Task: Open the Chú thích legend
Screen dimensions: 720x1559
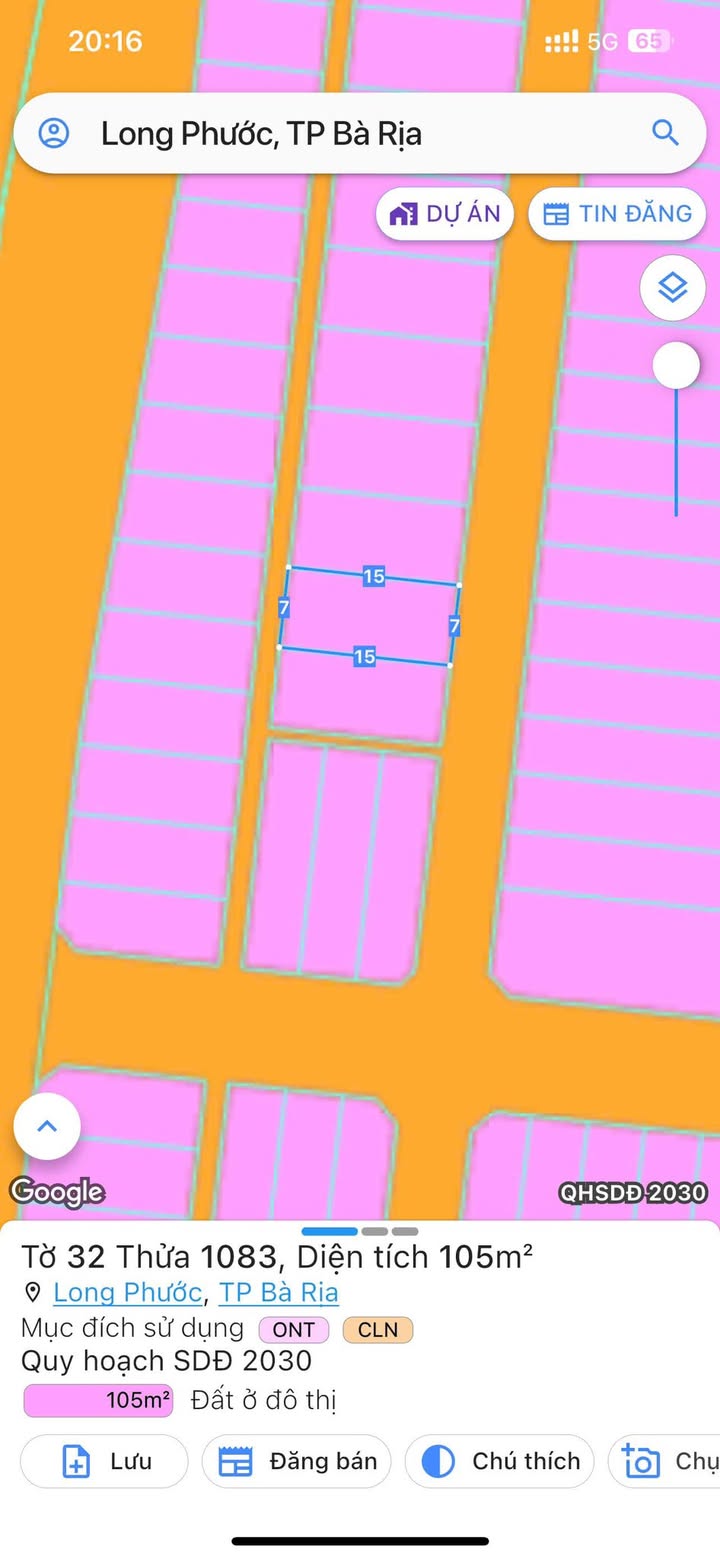Action: pyautogui.click(x=499, y=1461)
